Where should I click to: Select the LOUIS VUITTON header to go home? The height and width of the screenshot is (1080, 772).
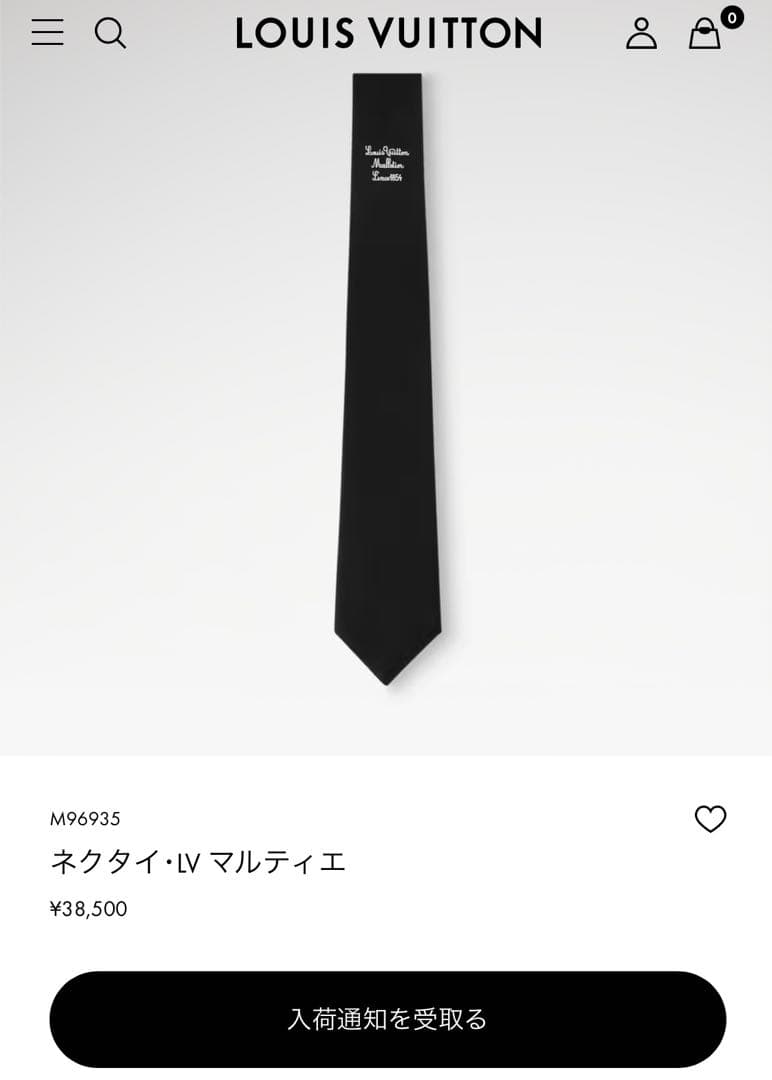point(386,33)
